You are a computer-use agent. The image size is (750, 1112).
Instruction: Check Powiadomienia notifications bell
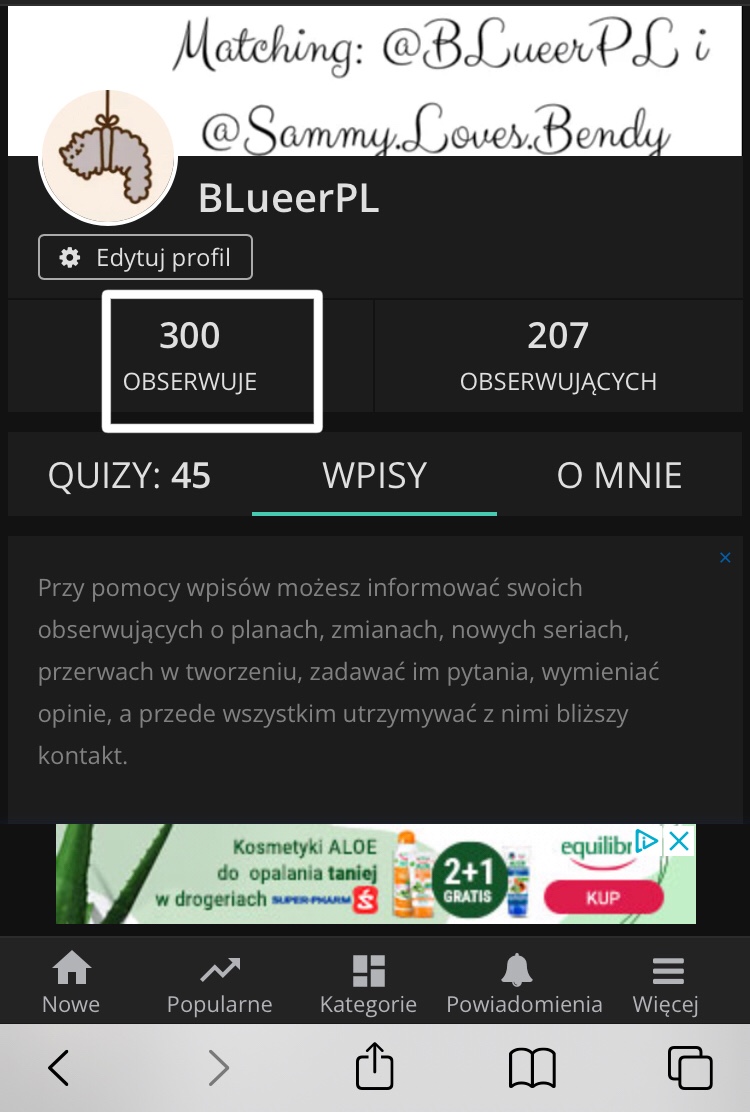[x=524, y=983]
